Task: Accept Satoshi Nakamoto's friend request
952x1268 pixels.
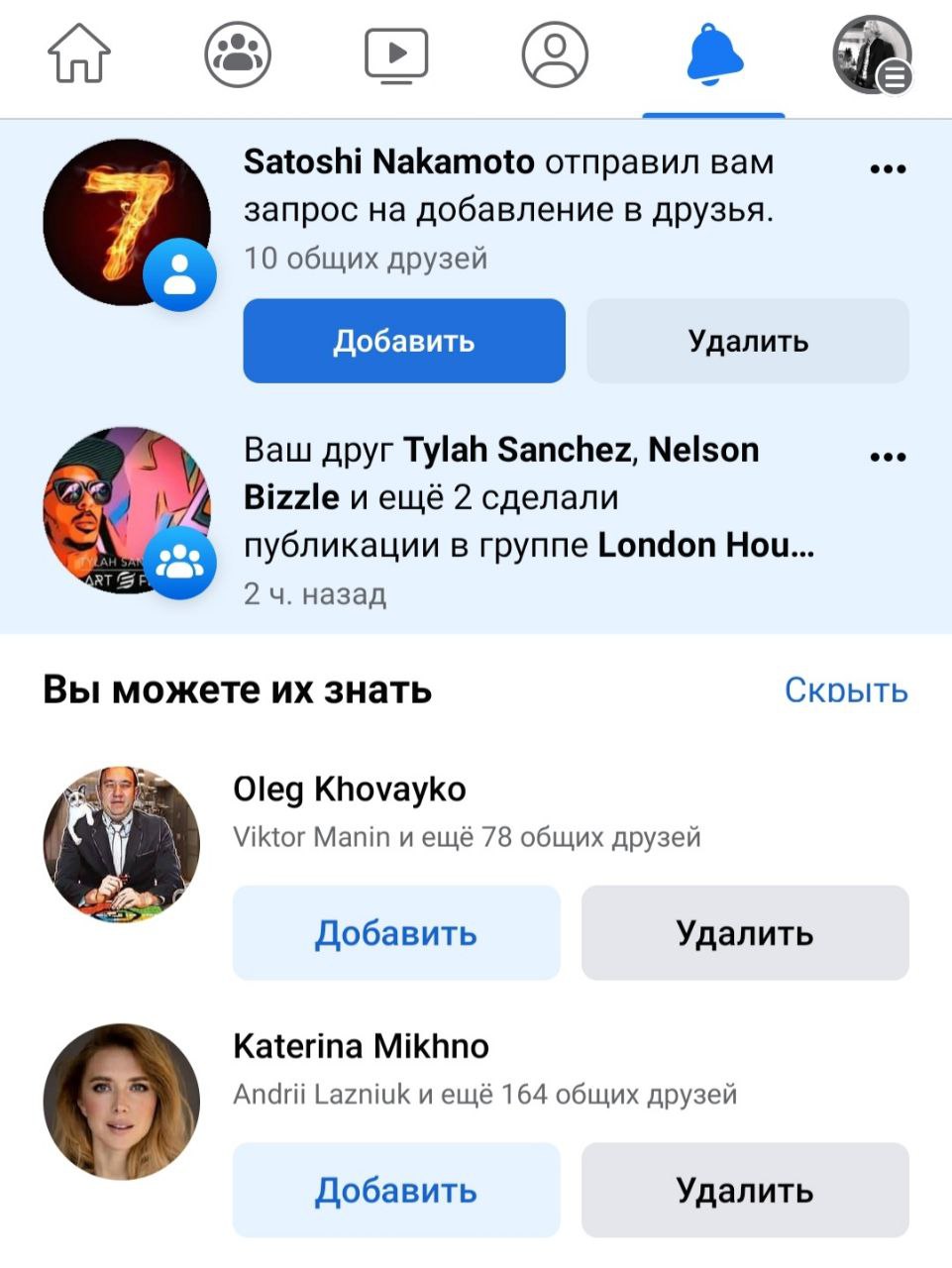Action: pyautogui.click(x=404, y=341)
